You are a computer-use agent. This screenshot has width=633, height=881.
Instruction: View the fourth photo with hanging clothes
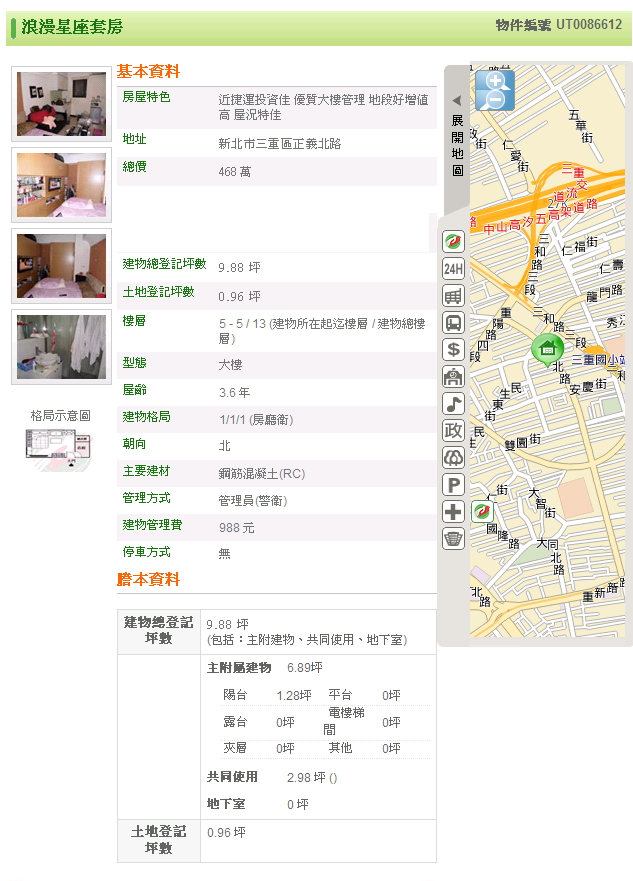click(x=61, y=346)
